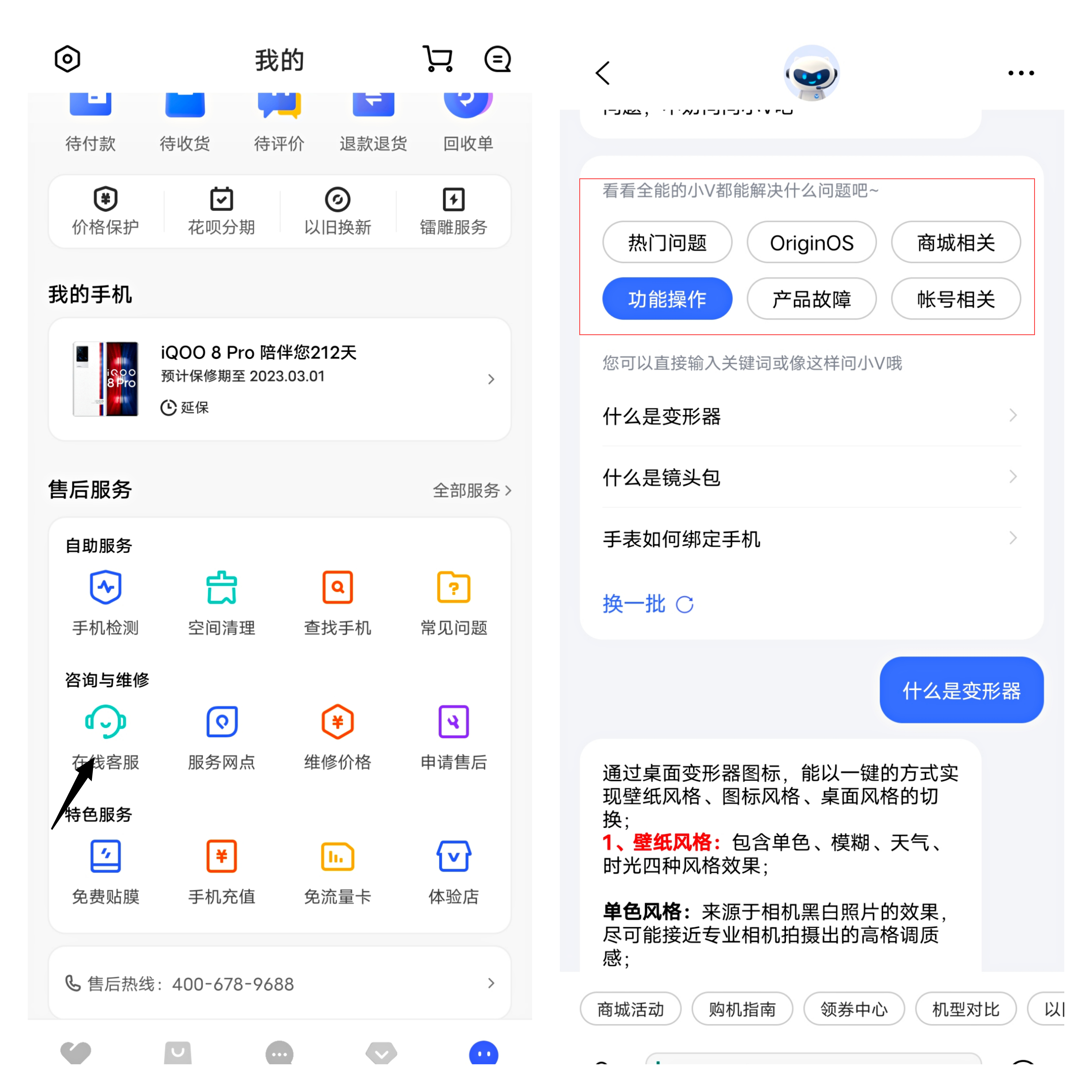
Task: Select the 产品故障 chip
Action: (811, 299)
